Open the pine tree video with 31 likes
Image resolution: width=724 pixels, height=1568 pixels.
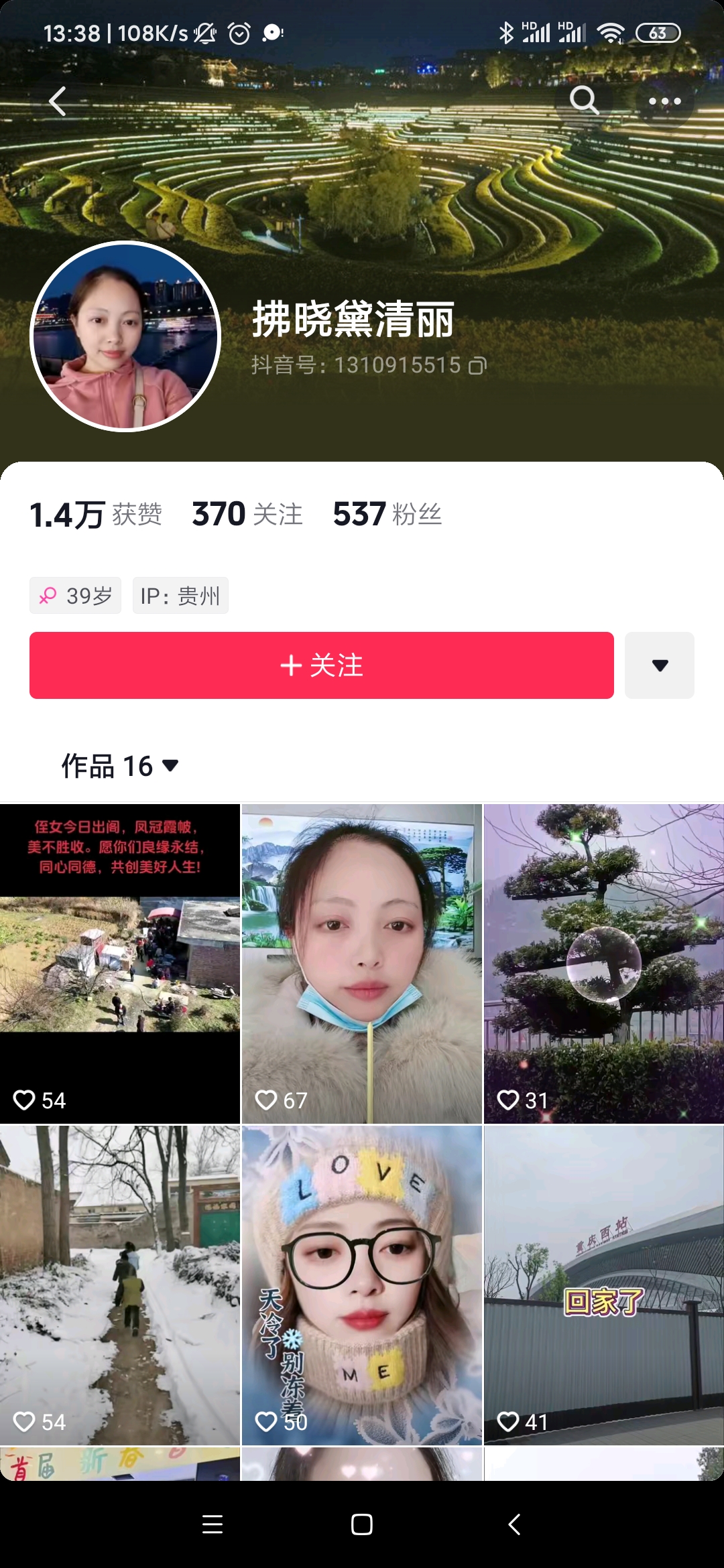pyautogui.click(x=603, y=964)
